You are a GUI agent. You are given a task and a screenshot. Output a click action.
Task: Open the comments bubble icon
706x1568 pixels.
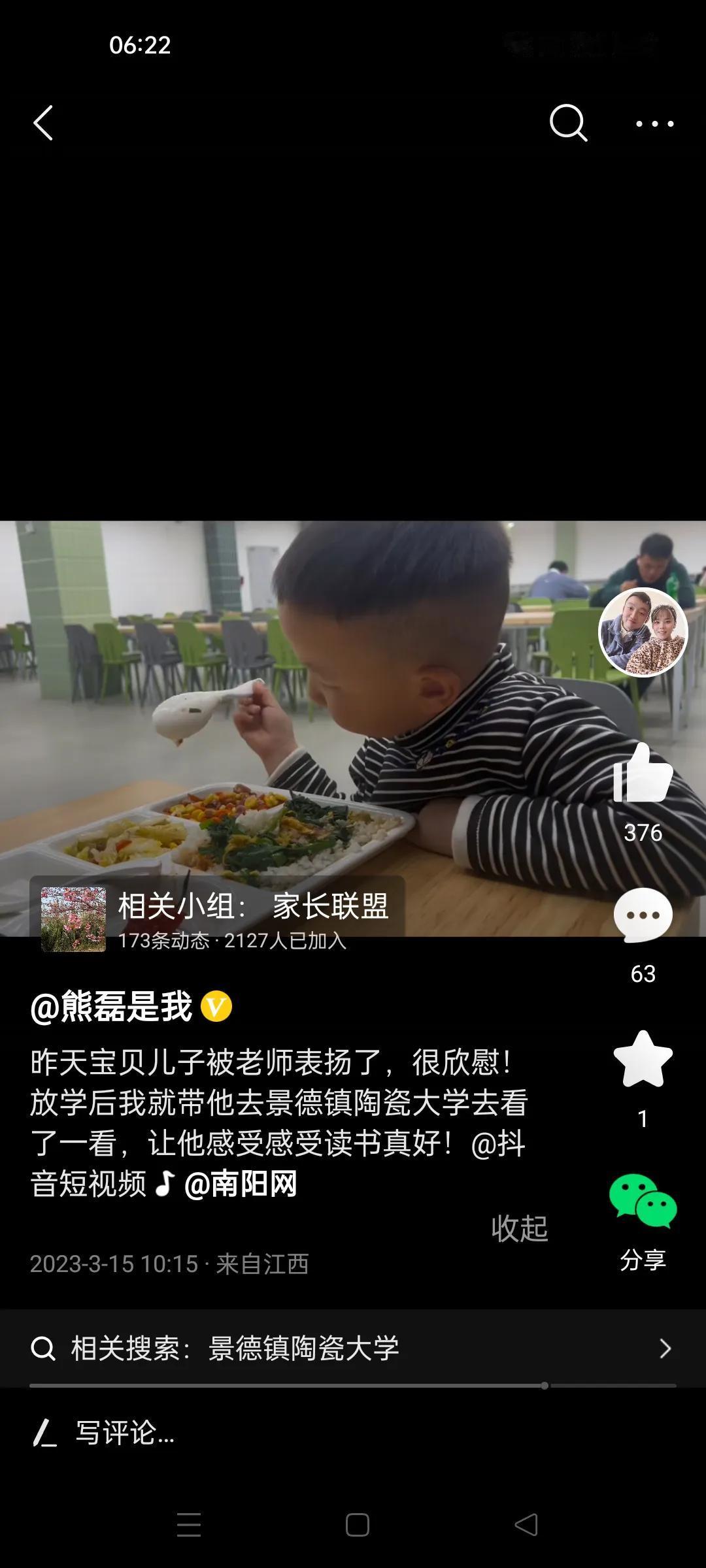[643, 916]
